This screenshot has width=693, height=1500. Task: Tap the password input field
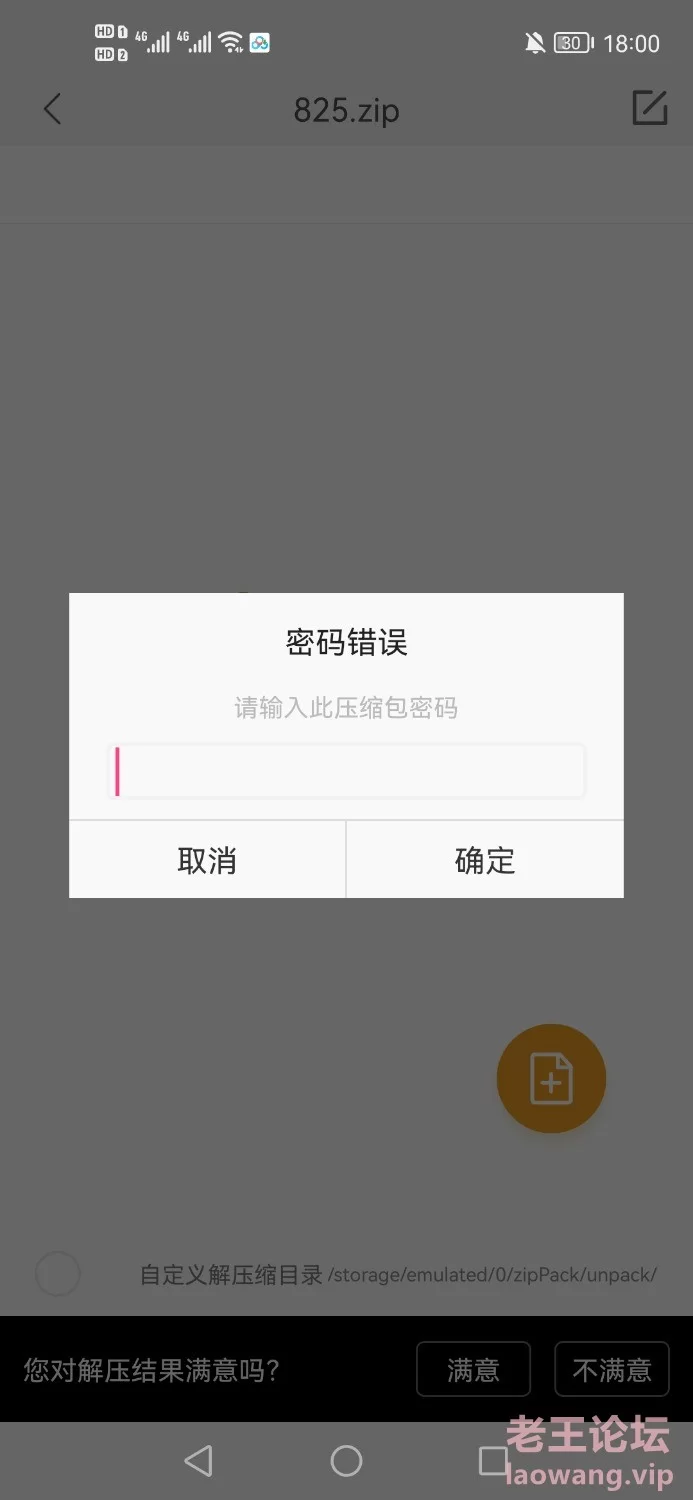coord(346,771)
